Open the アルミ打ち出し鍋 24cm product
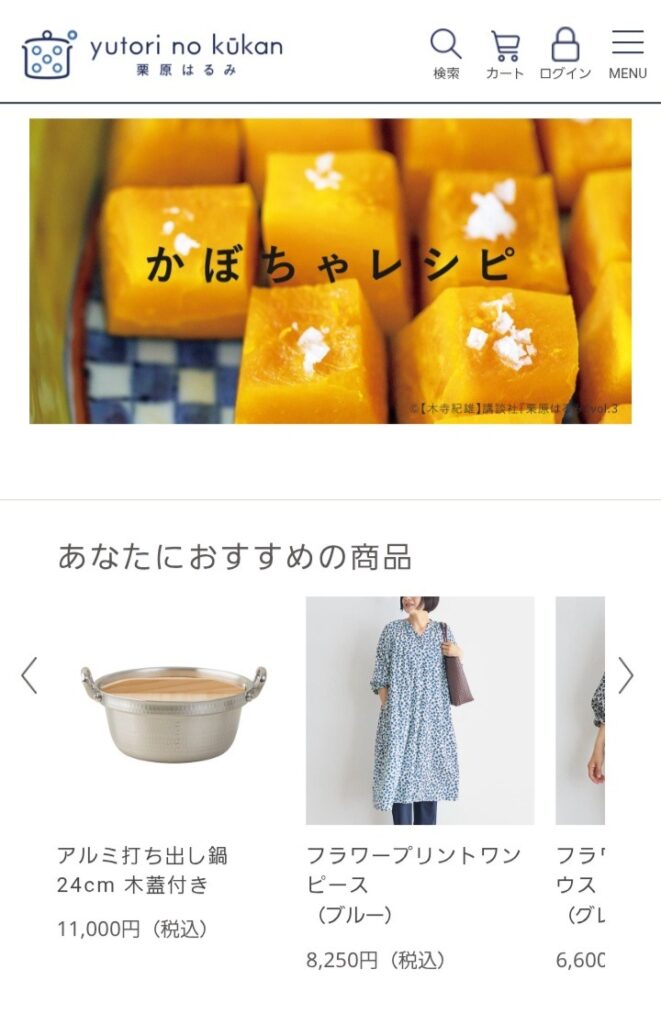 [174, 712]
